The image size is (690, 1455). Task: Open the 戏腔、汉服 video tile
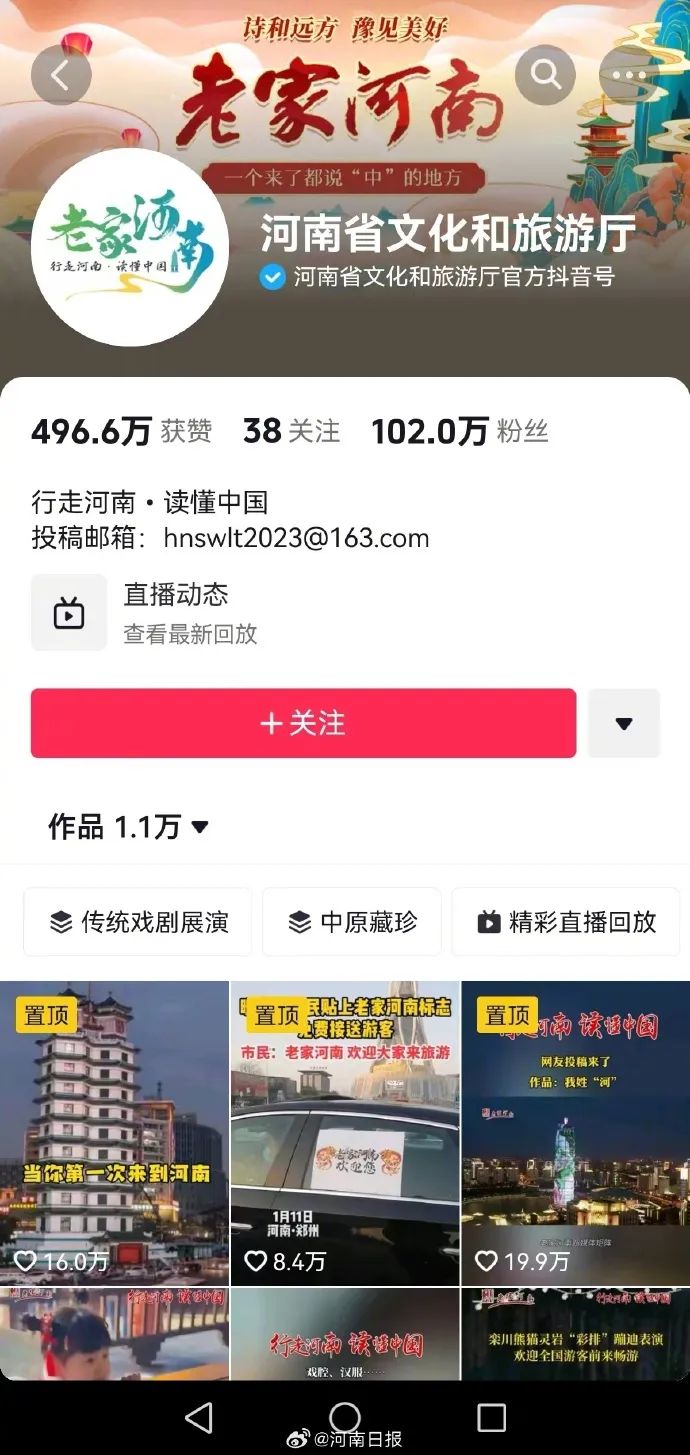[x=345, y=1334]
